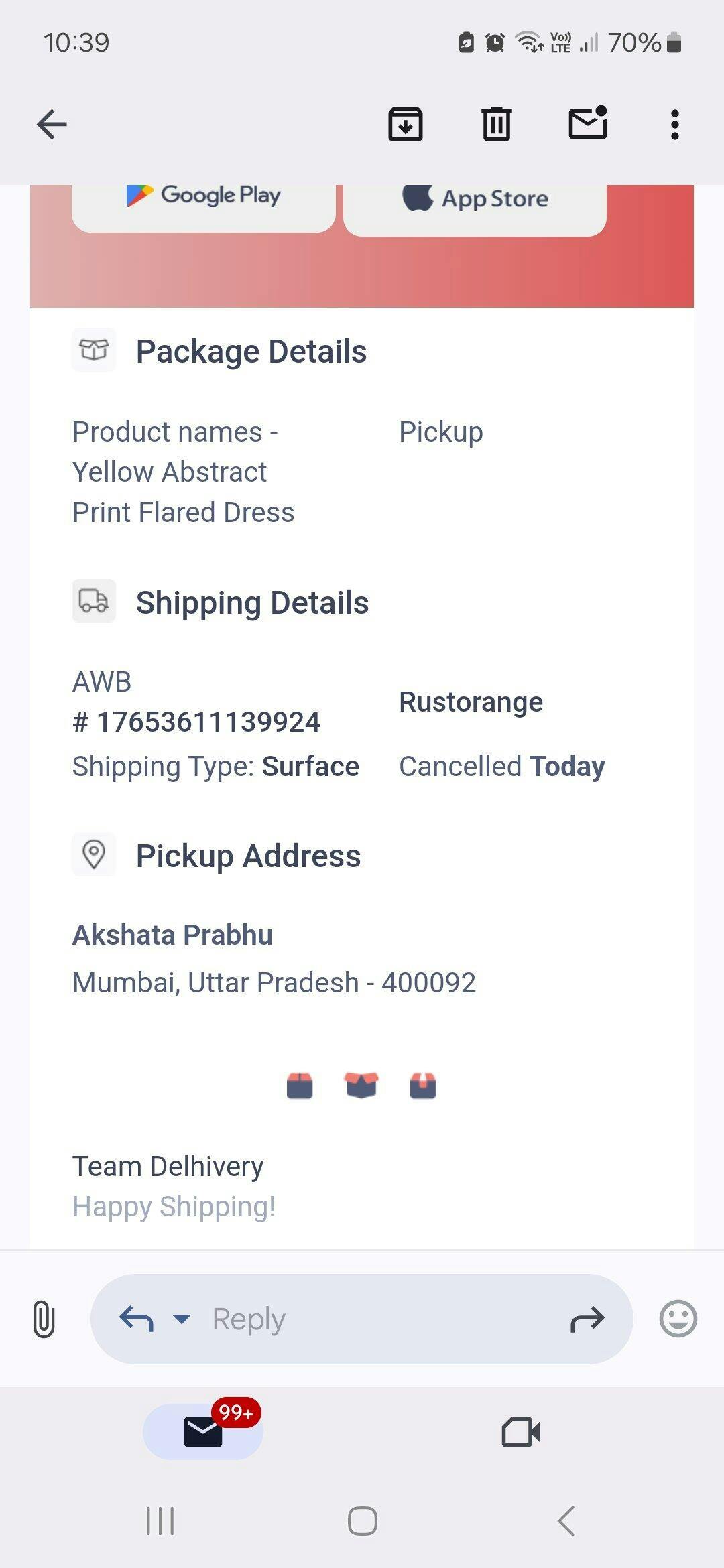Go back to the inbox
Viewport: 724px width, 1568px height.
(52, 125)
